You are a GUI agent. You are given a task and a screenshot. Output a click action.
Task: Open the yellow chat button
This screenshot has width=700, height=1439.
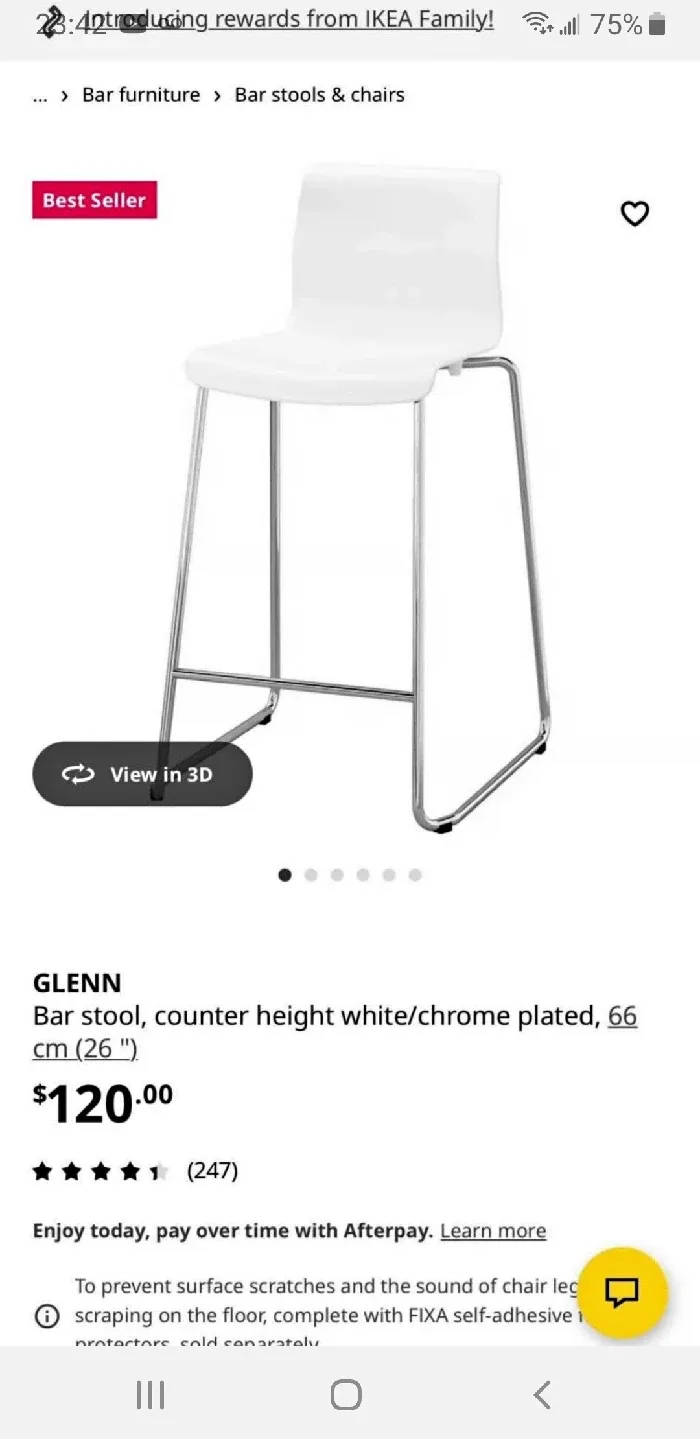pyautogui.click(x=622, y=1292)
